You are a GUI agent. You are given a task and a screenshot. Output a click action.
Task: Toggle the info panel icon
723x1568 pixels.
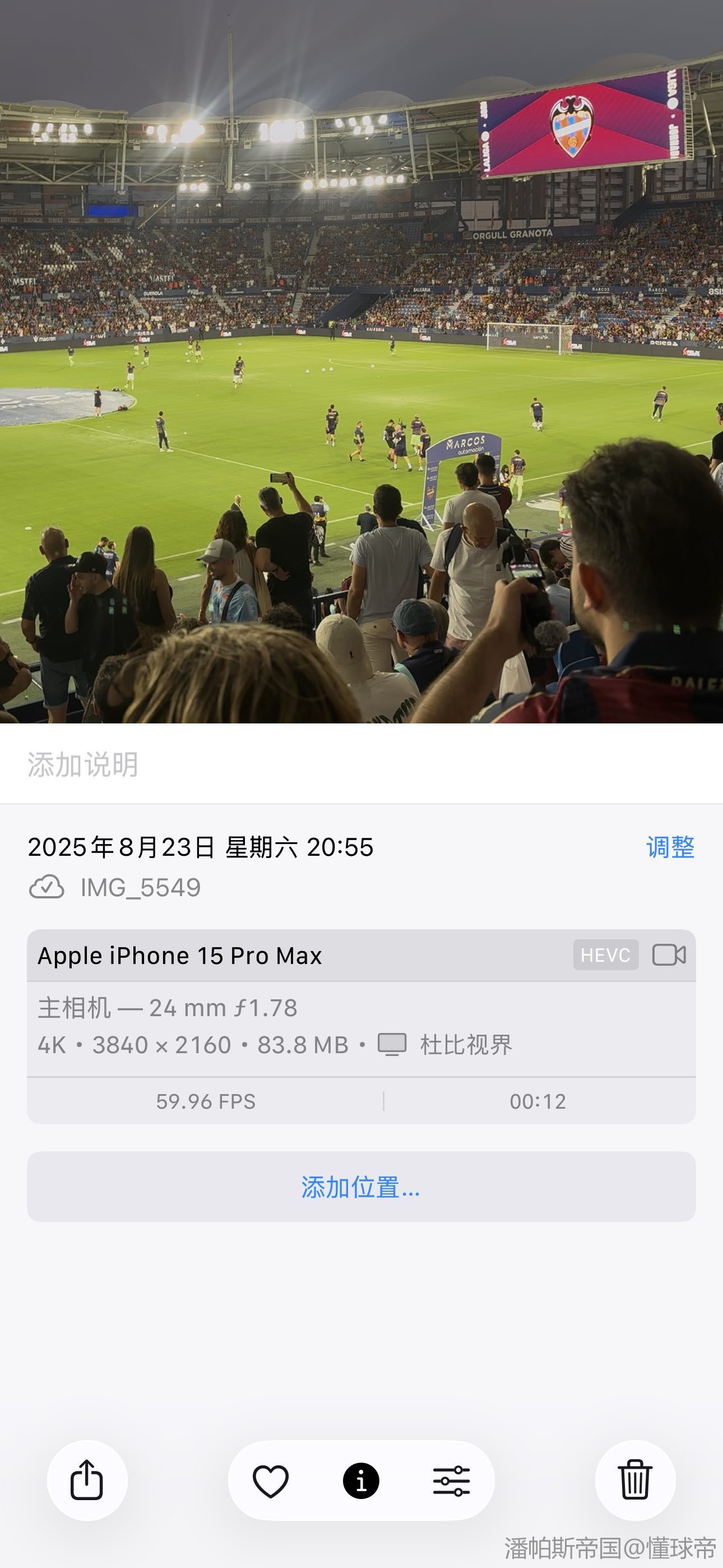[x=361, y=1481]
